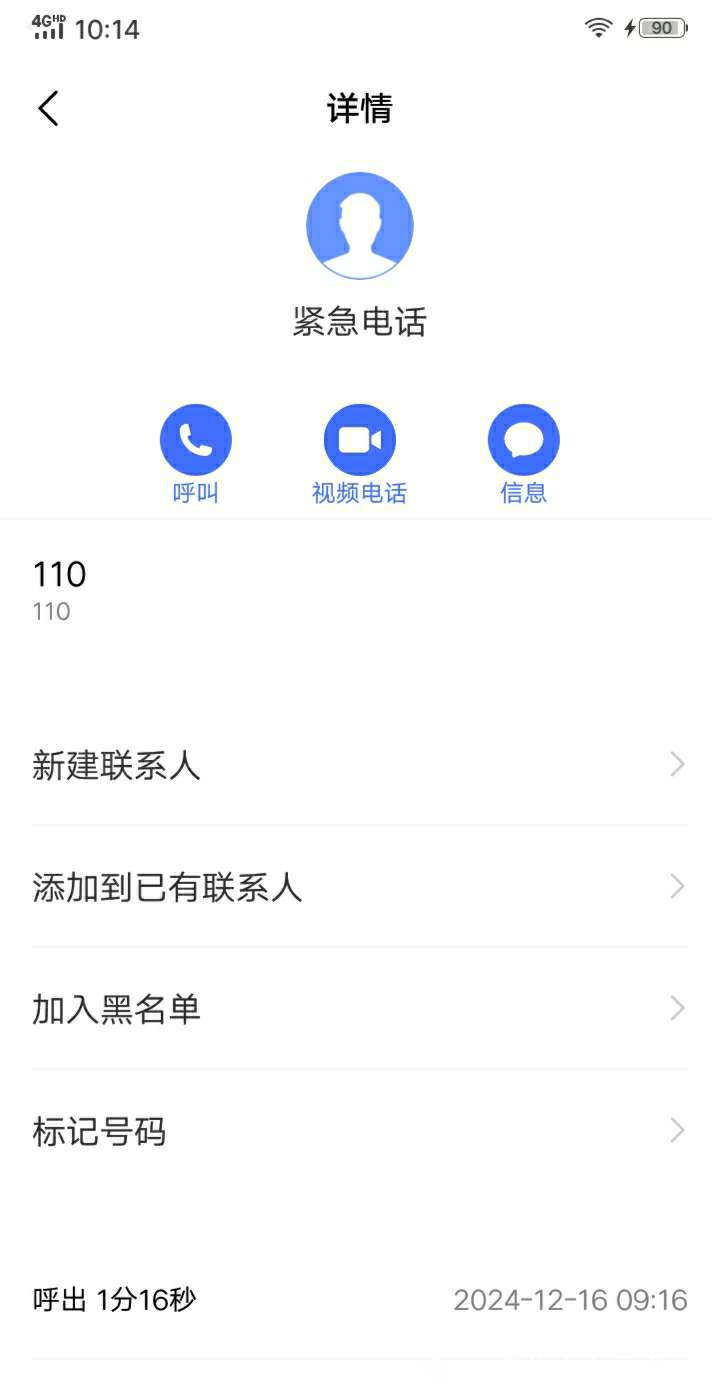Screen dimensions: 712x1392
Task: Tap the 呼叫 call button
Action: coord(196,440)
